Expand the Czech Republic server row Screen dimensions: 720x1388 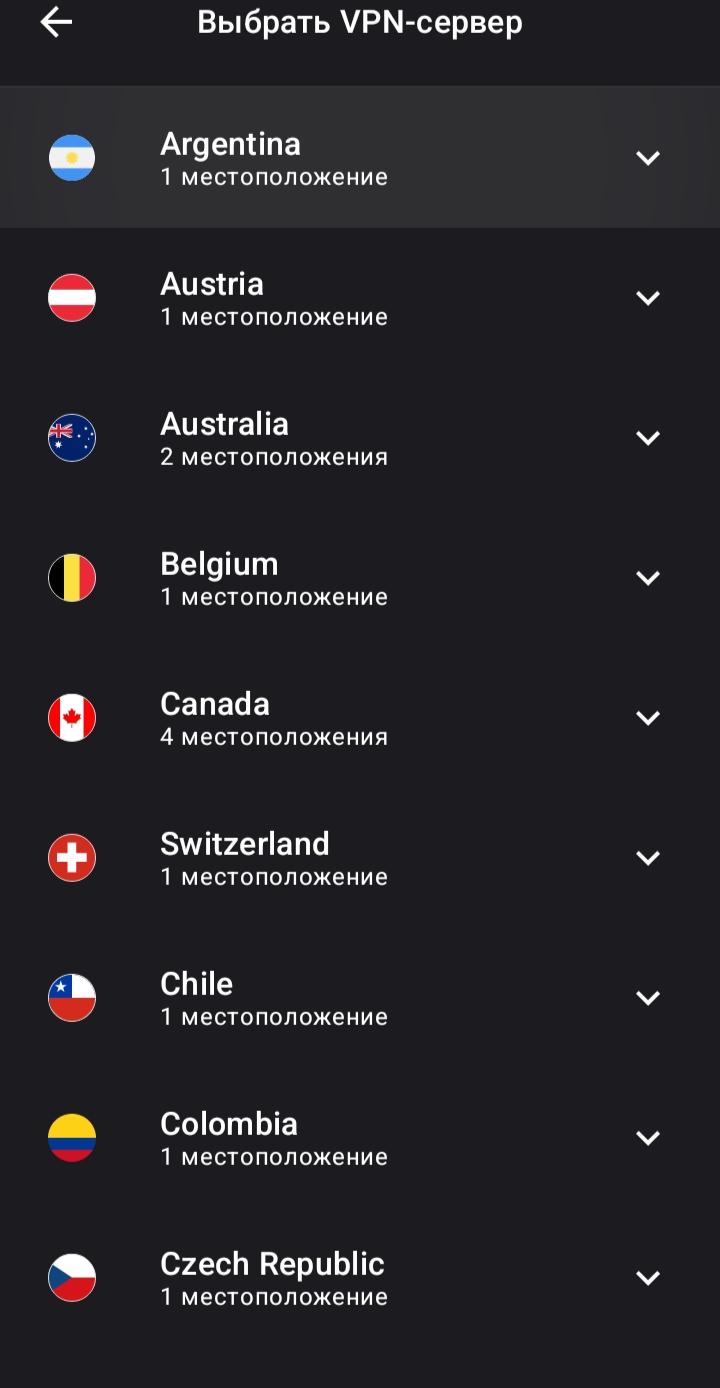click(648, 1278)
